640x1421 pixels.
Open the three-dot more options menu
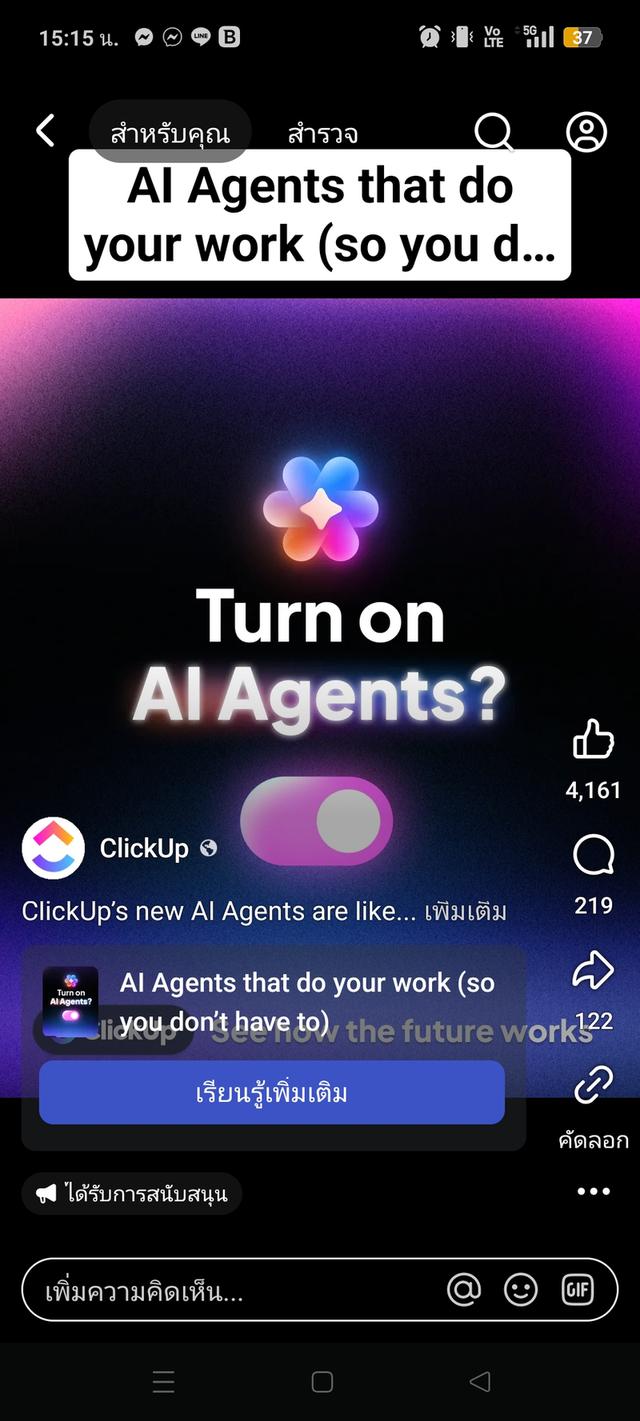(x=593, y=1191)
